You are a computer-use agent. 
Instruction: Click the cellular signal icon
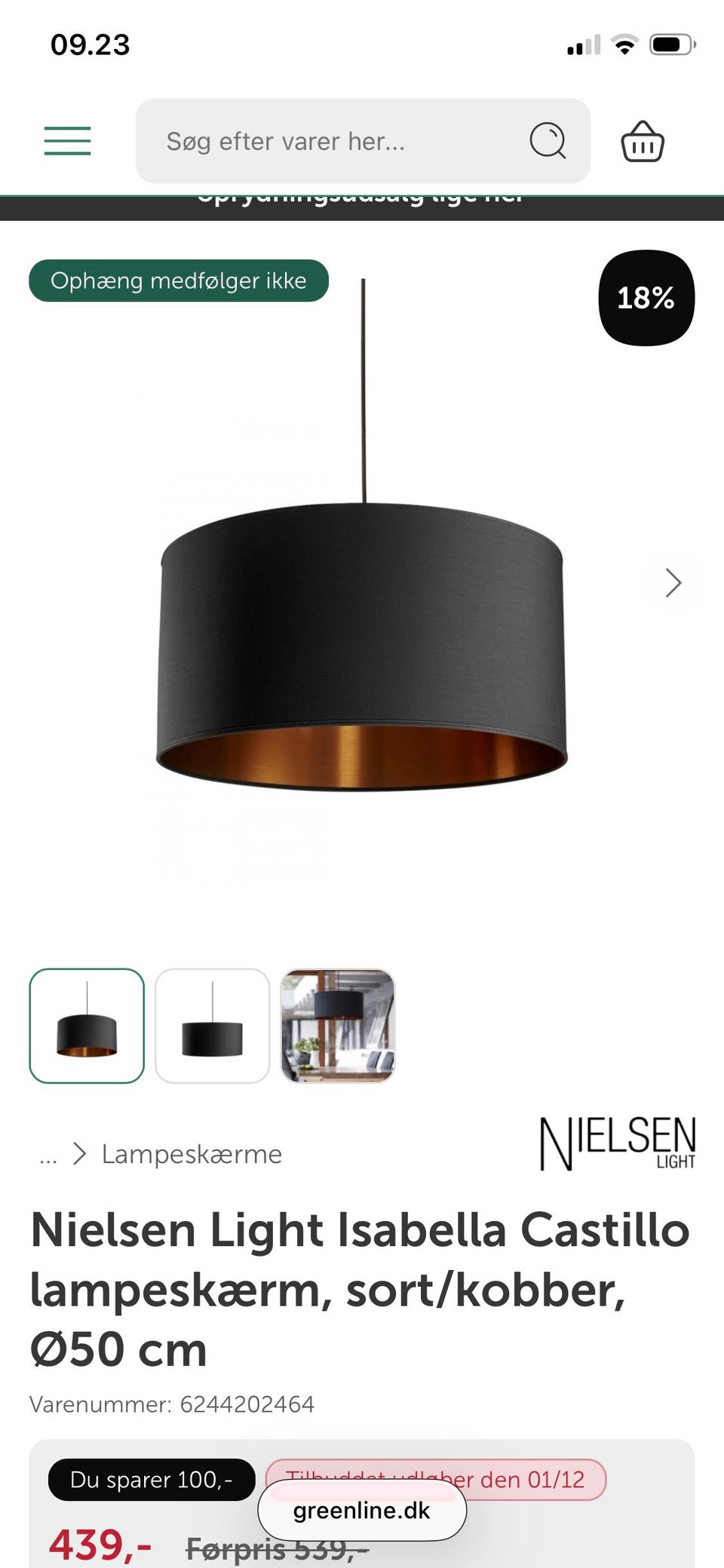pos(582,45)
